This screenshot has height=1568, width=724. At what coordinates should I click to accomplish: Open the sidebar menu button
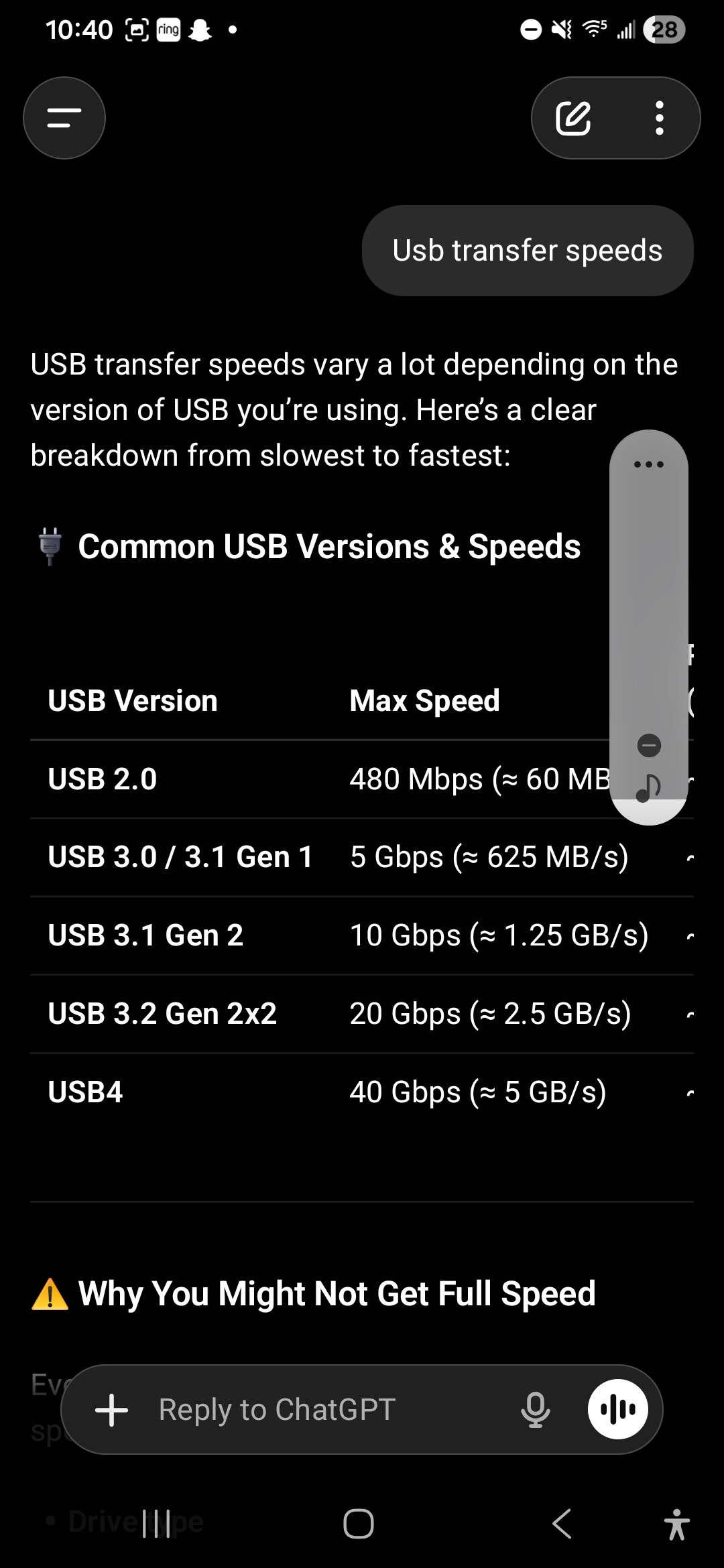tap(64, 118)
